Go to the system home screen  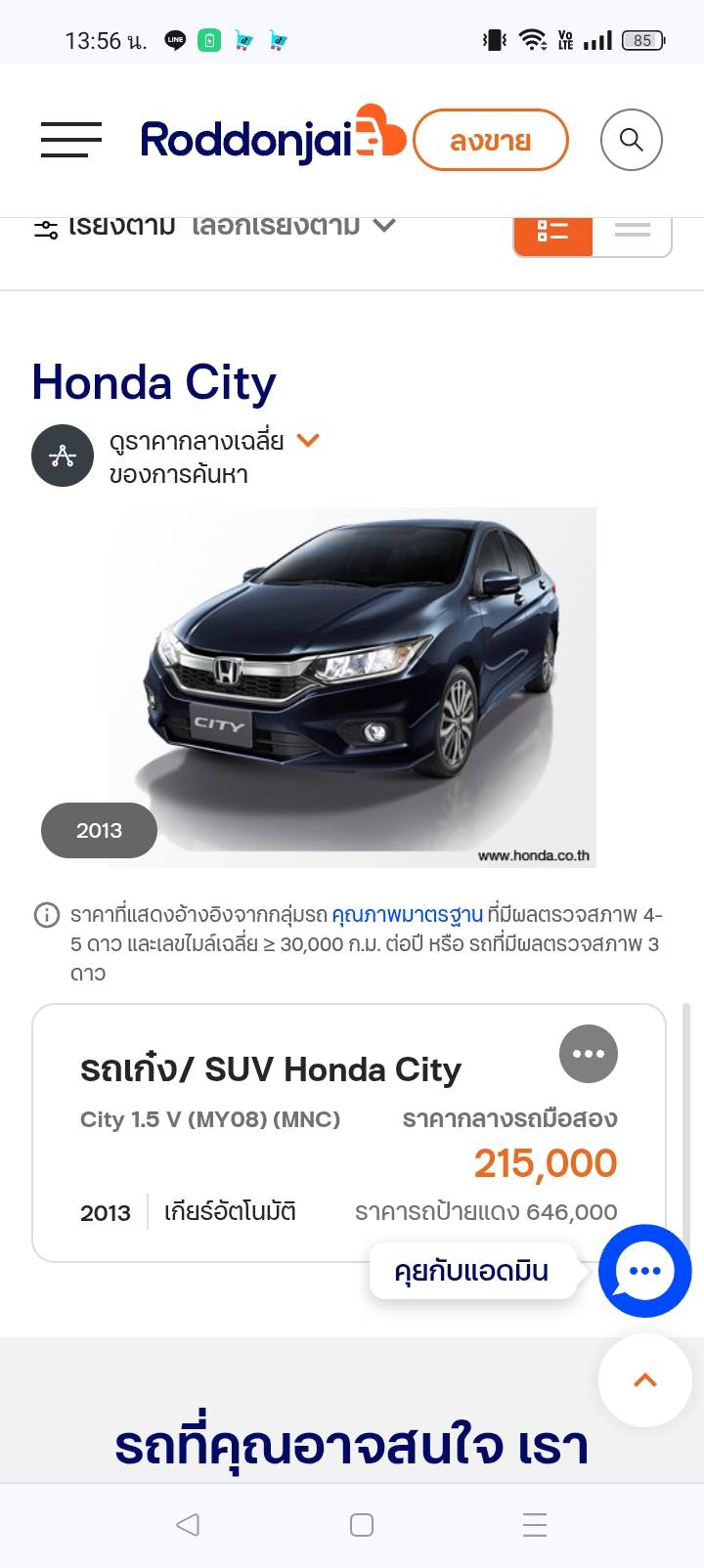click(x=361, y=1524)
